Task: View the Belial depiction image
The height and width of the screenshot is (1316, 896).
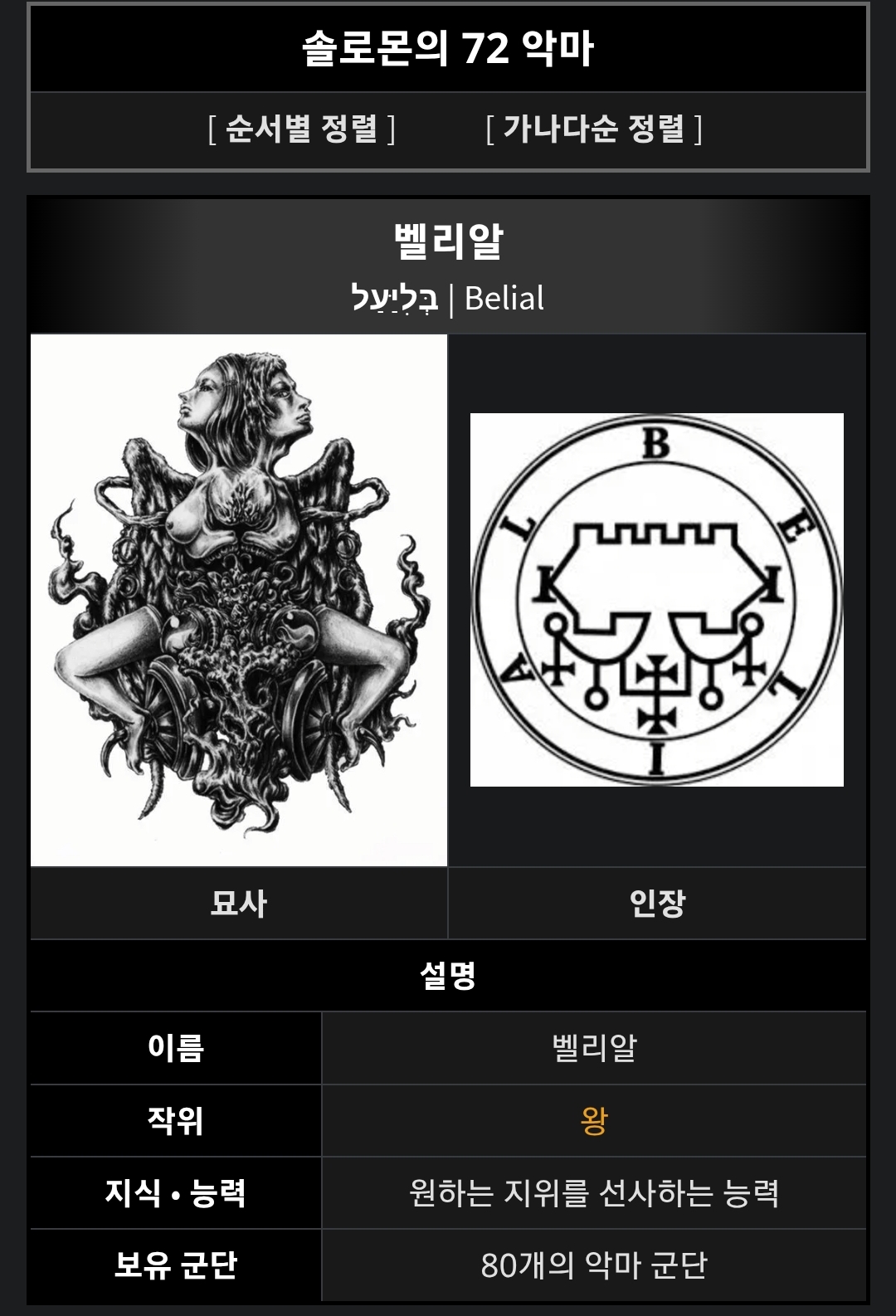Action: pyautogui.click(x=239, y=600)
